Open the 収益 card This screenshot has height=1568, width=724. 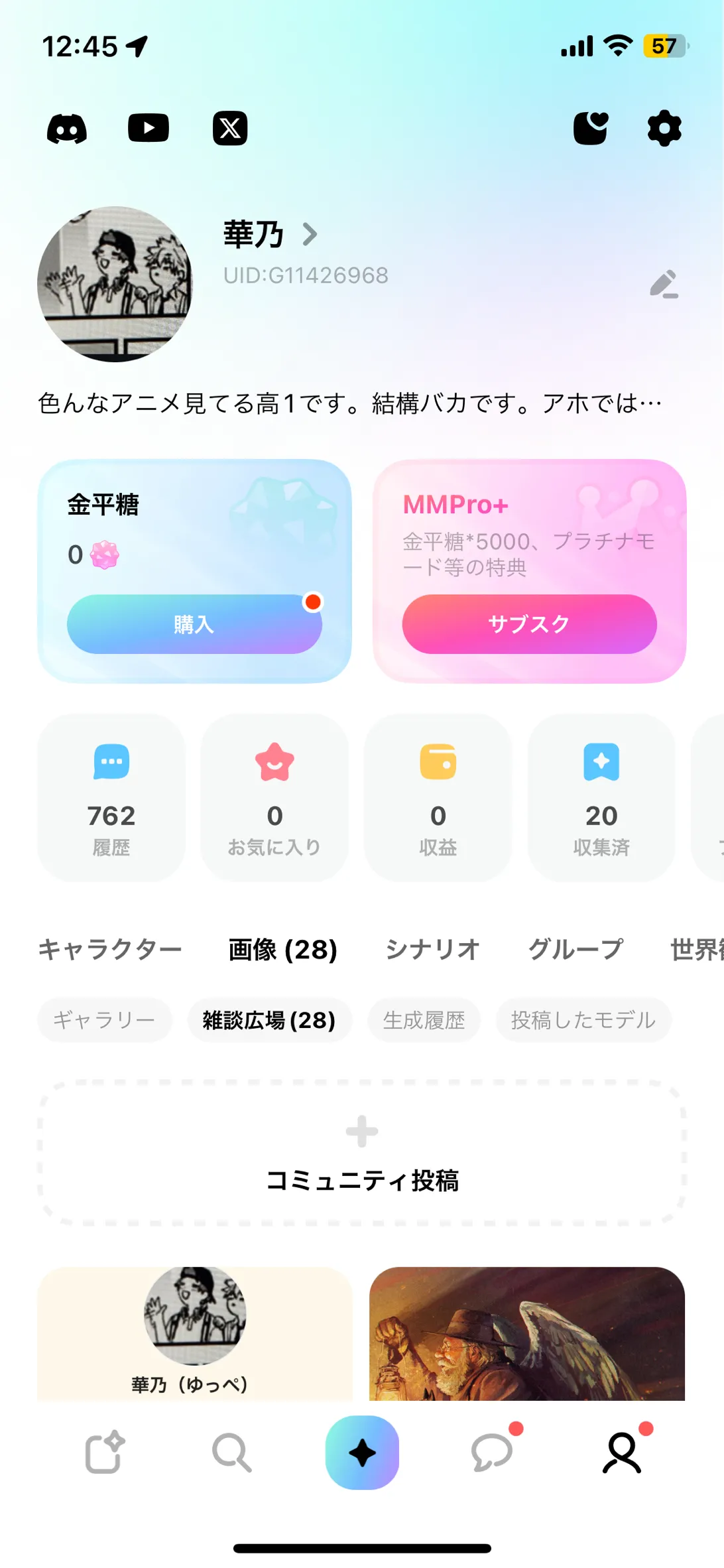438,798
